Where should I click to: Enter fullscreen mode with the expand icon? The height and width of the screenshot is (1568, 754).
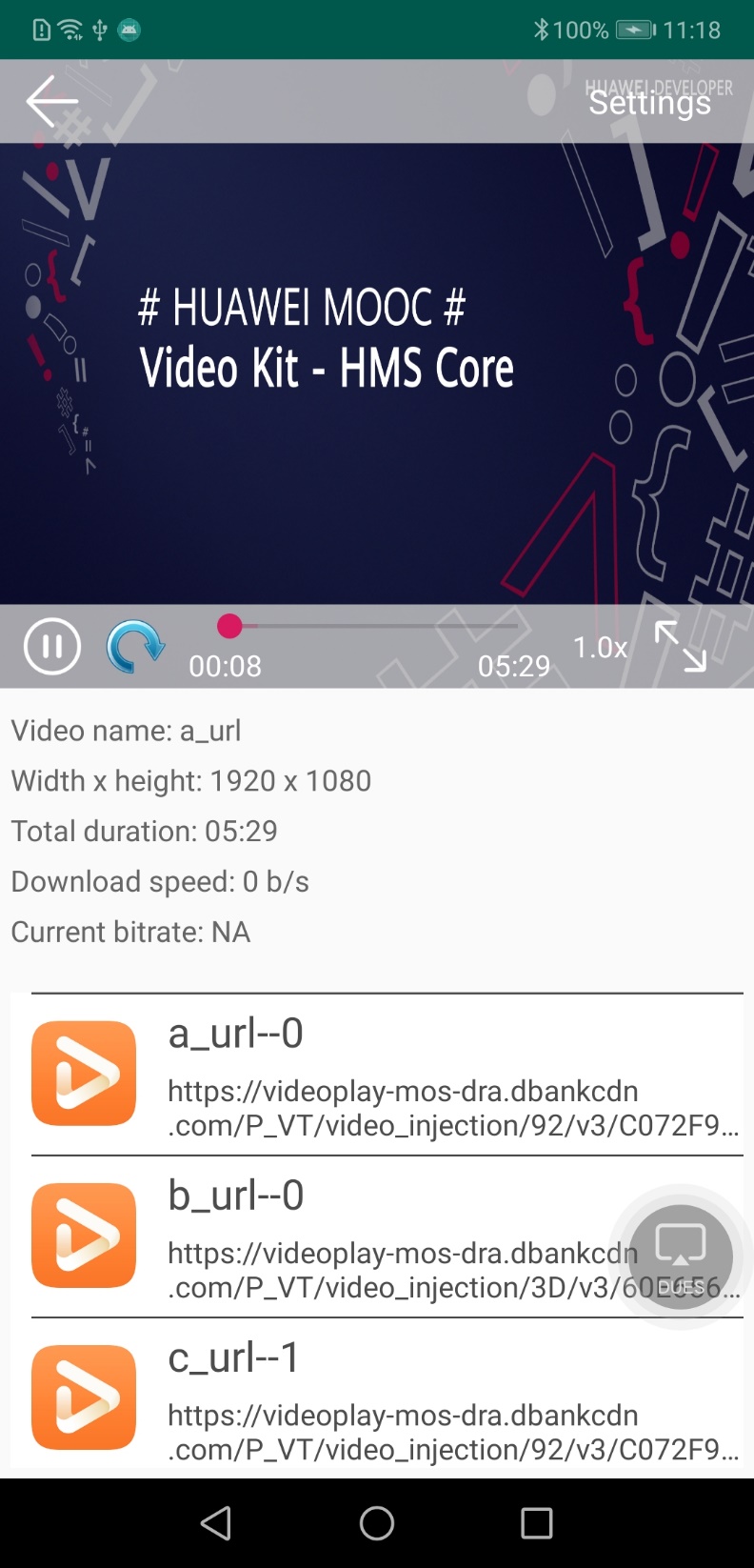point(681,647)
